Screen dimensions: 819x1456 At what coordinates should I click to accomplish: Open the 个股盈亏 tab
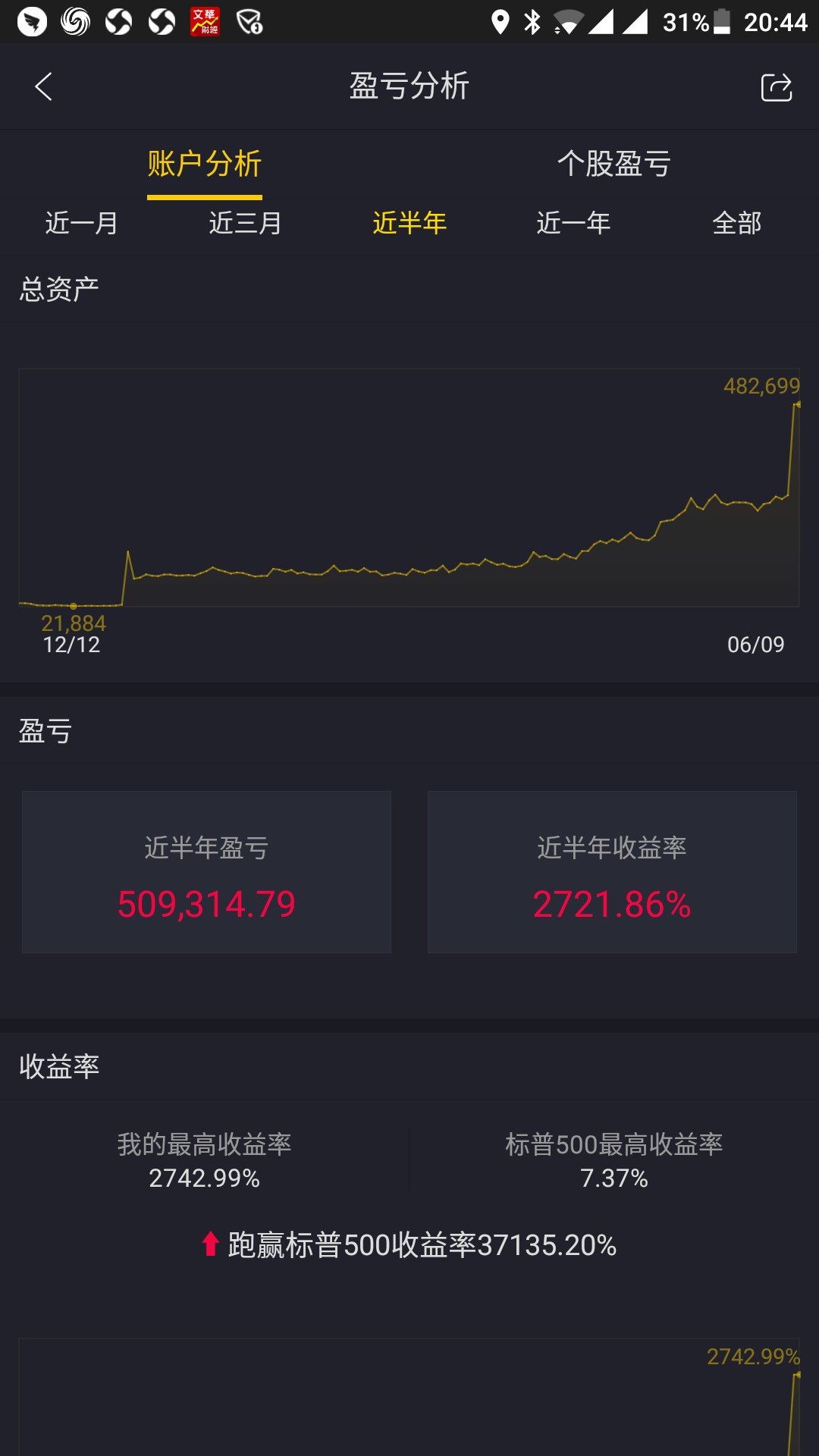coord(614,164)
